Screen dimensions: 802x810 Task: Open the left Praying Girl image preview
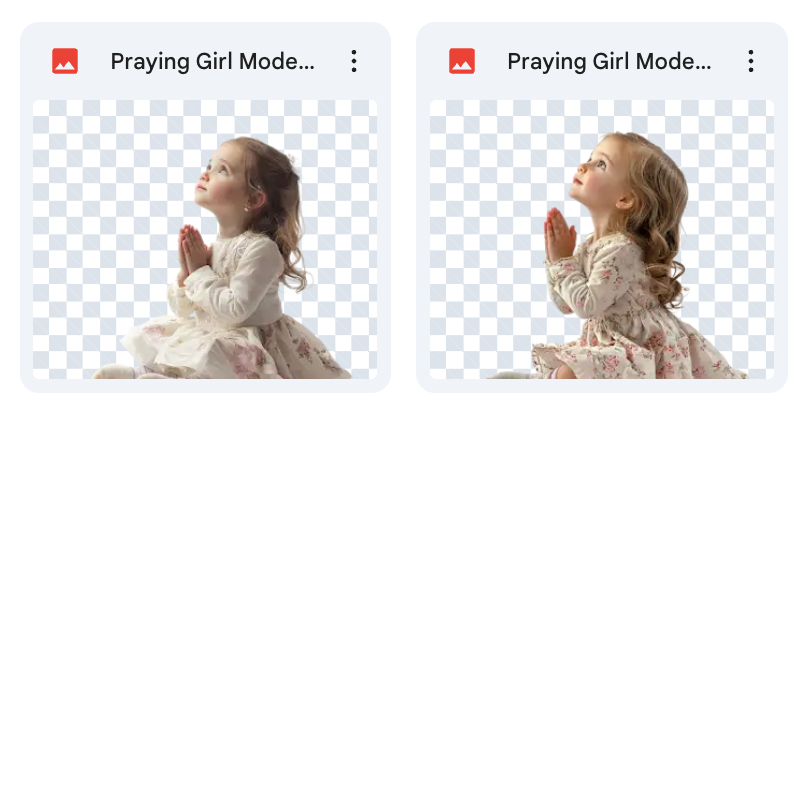(x=205, y=238)
